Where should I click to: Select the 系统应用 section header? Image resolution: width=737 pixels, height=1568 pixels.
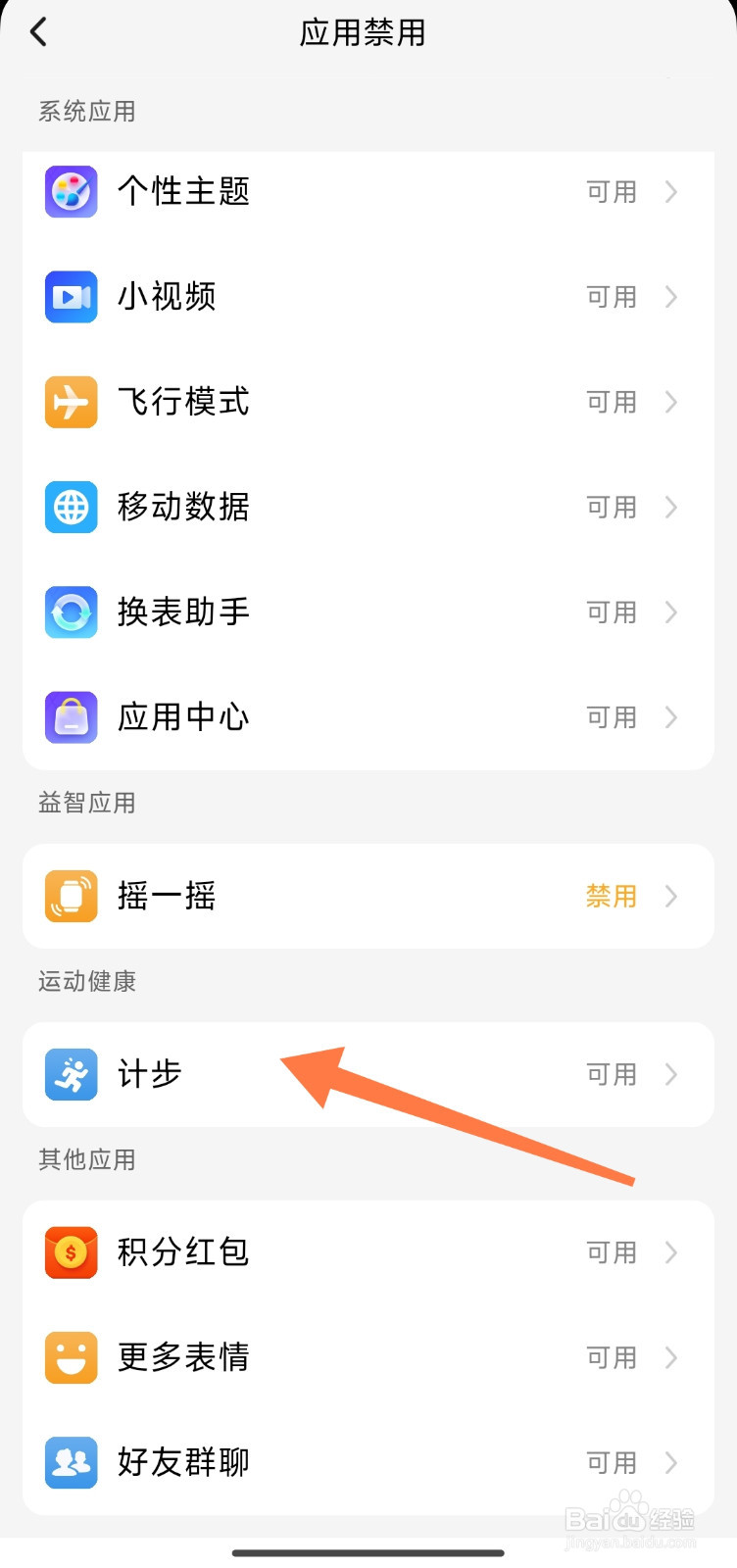[86, 111]
